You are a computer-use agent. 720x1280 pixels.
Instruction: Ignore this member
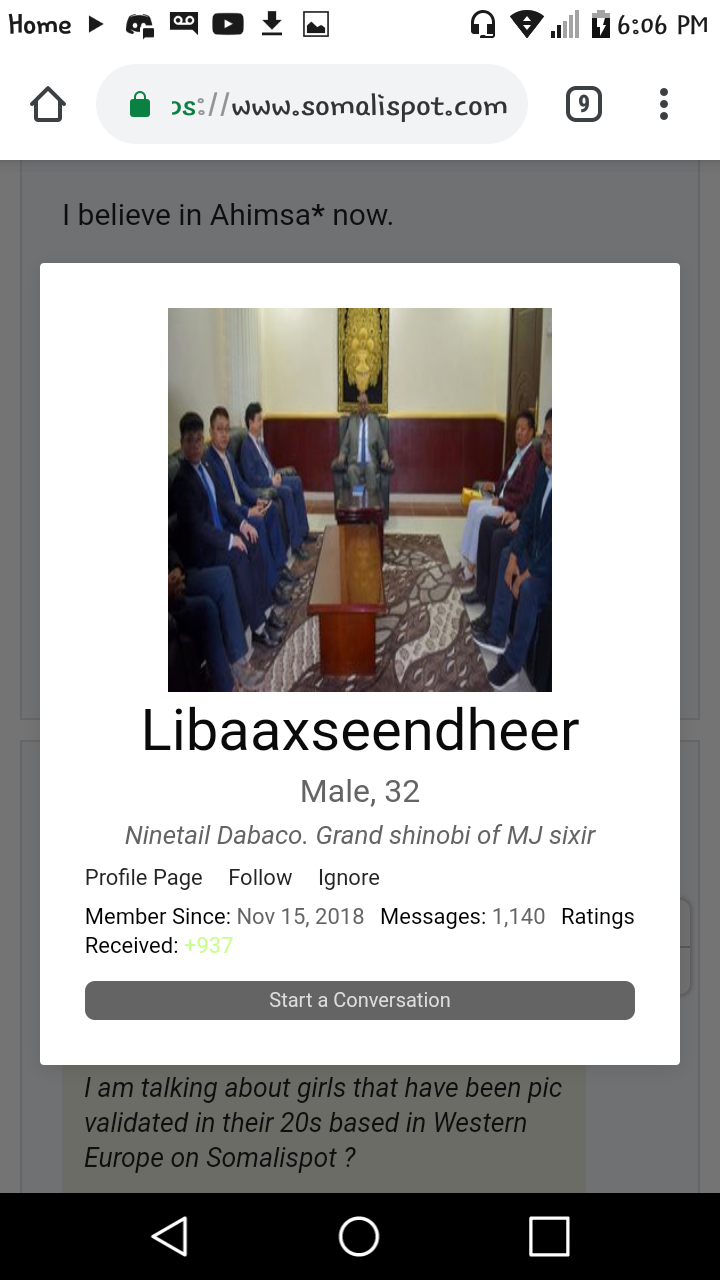coord(349,877)
